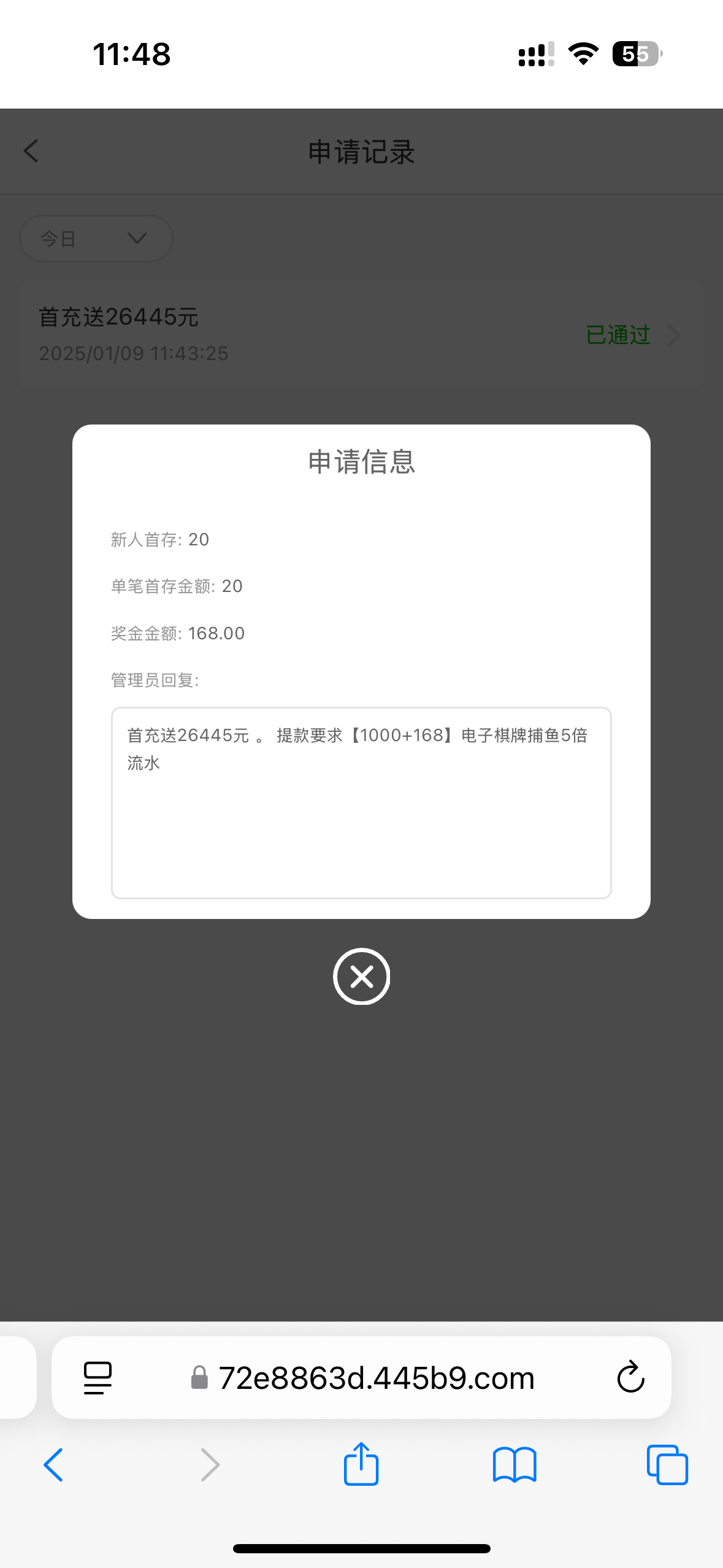This screenshot has height=1568, width=723.
Task: Open Safari bookmarks
Action: click(515, 1465)
